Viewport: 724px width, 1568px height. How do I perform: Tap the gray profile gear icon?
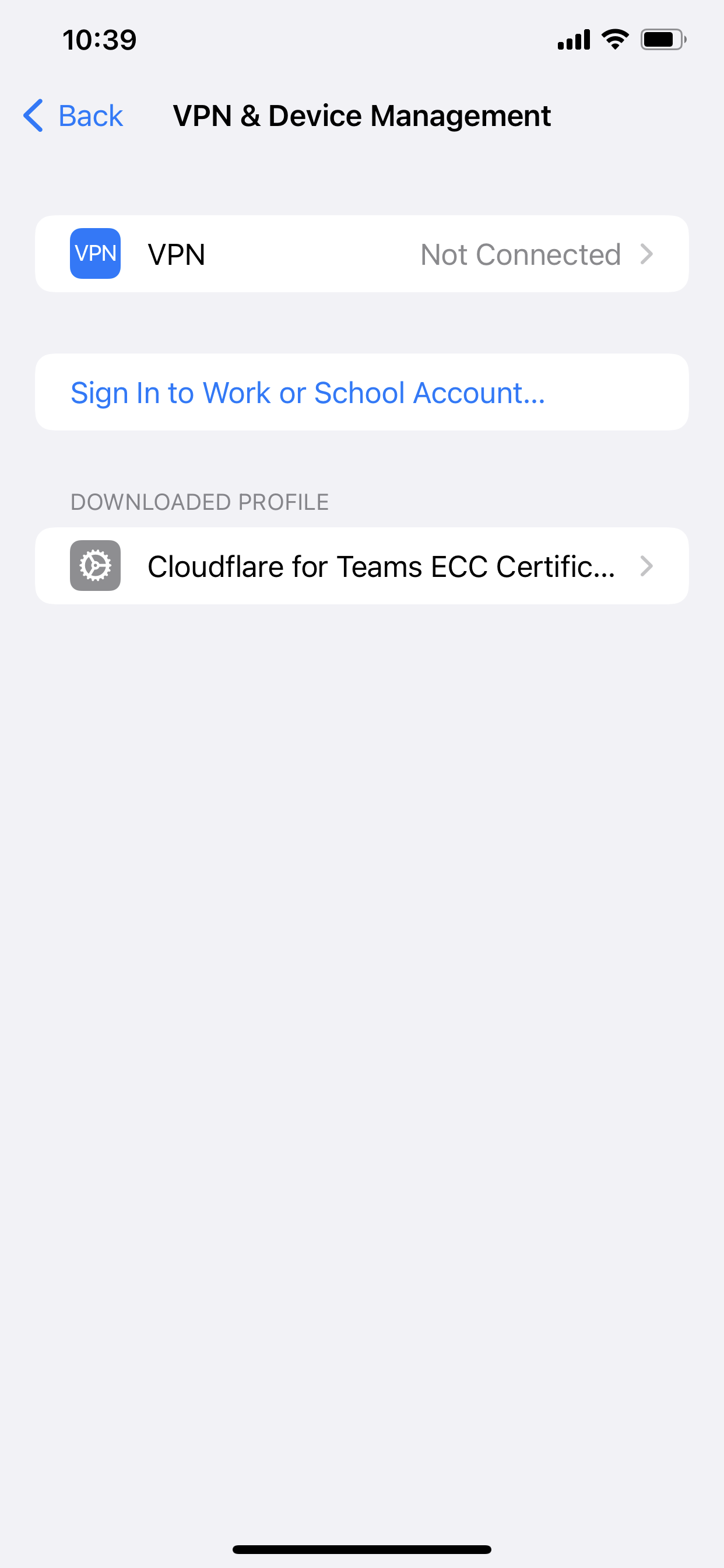click(x=95, y=565)
